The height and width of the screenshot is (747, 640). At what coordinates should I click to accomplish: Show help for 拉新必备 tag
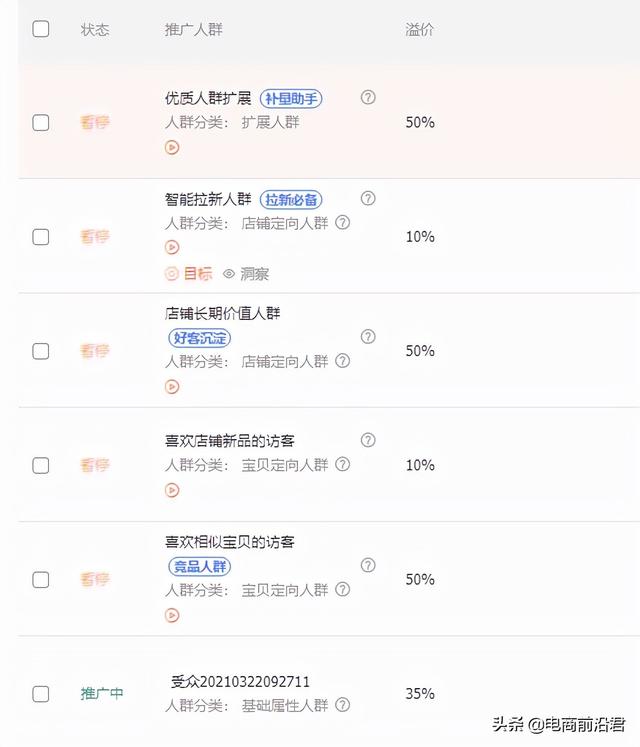point(368,199)
